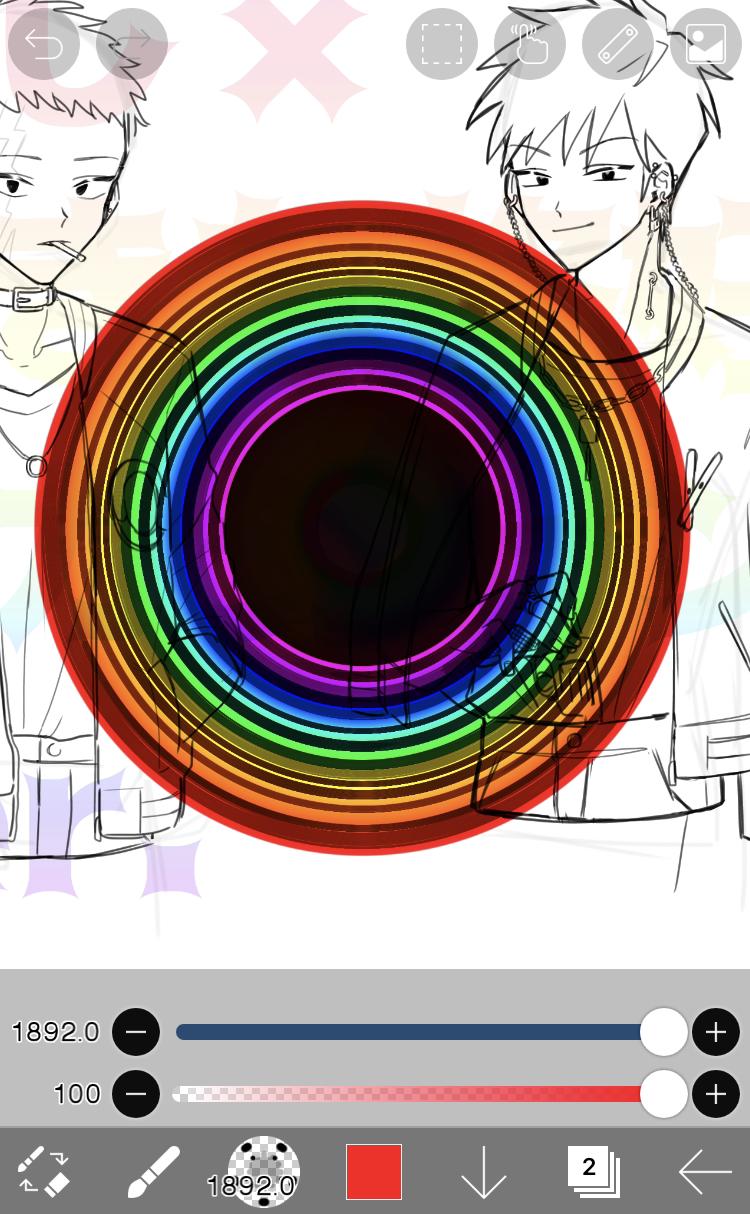
Task: Open the selection area tool
Action: point(441,44)
